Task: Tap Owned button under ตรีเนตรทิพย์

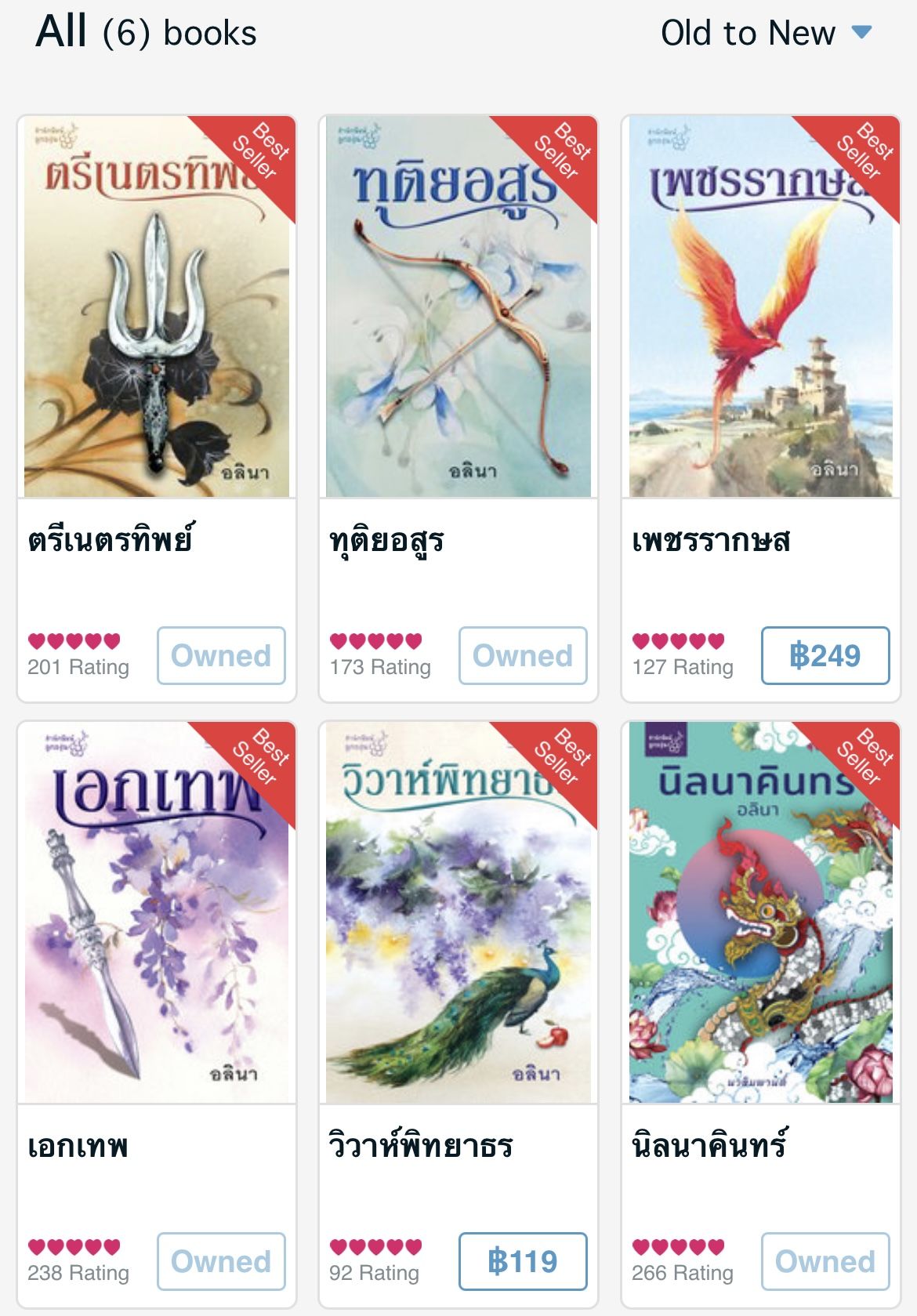Action: [x=221, y=655]
